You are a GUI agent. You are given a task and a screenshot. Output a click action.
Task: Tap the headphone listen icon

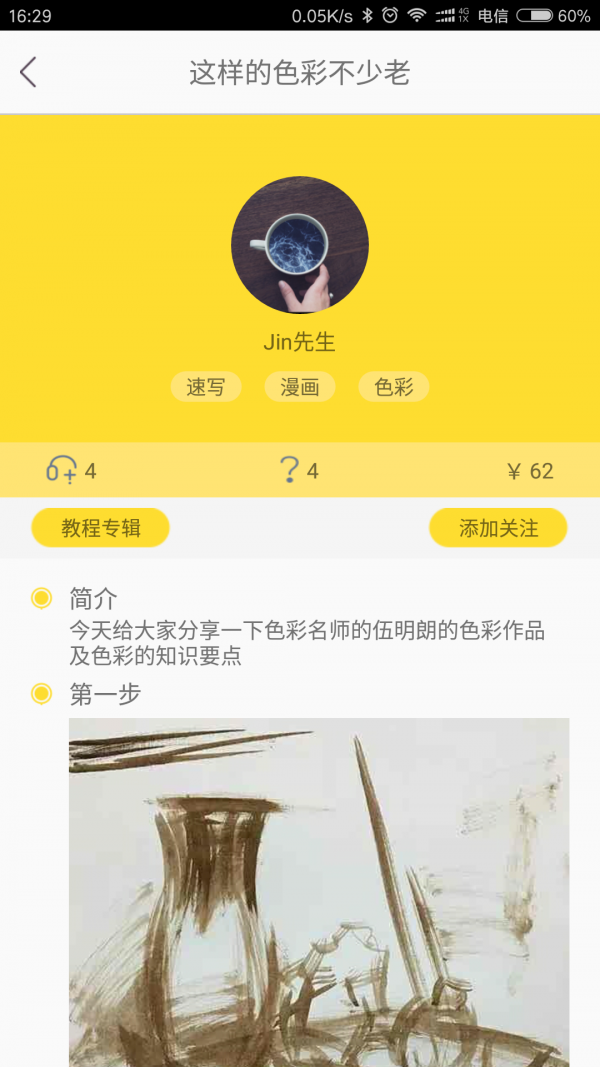click(62, 470)
